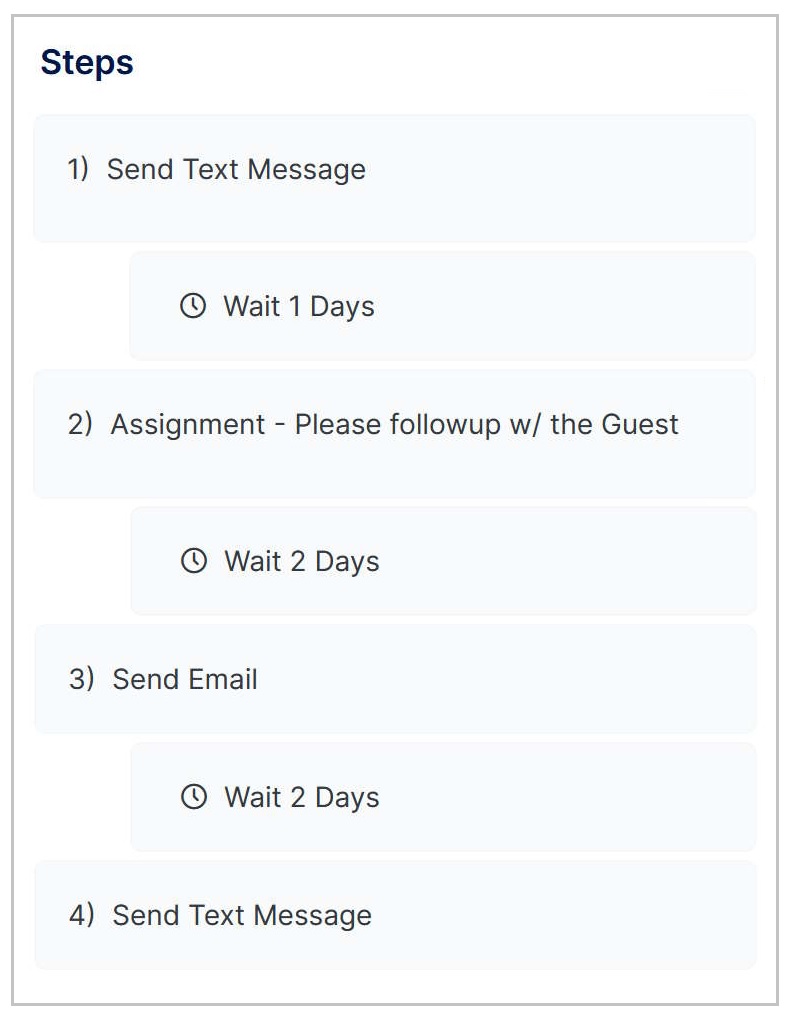The image size is (790, 1019).
Task: Click the final Send Text Message card
Action: (x=395, y=915)
